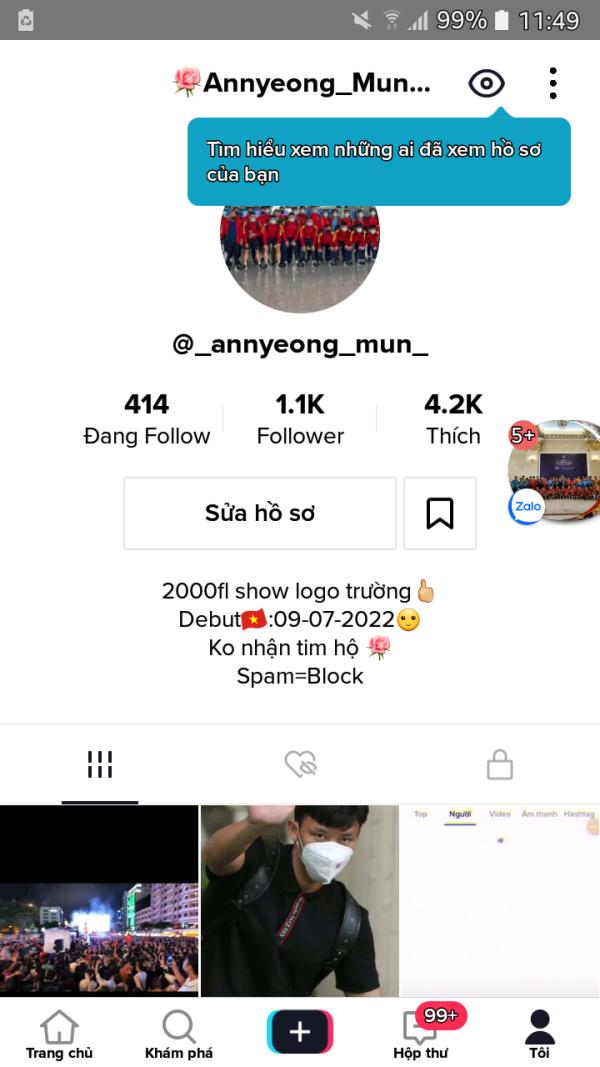
Task: Switch to the liked videos tab
Action: (300, 765)
